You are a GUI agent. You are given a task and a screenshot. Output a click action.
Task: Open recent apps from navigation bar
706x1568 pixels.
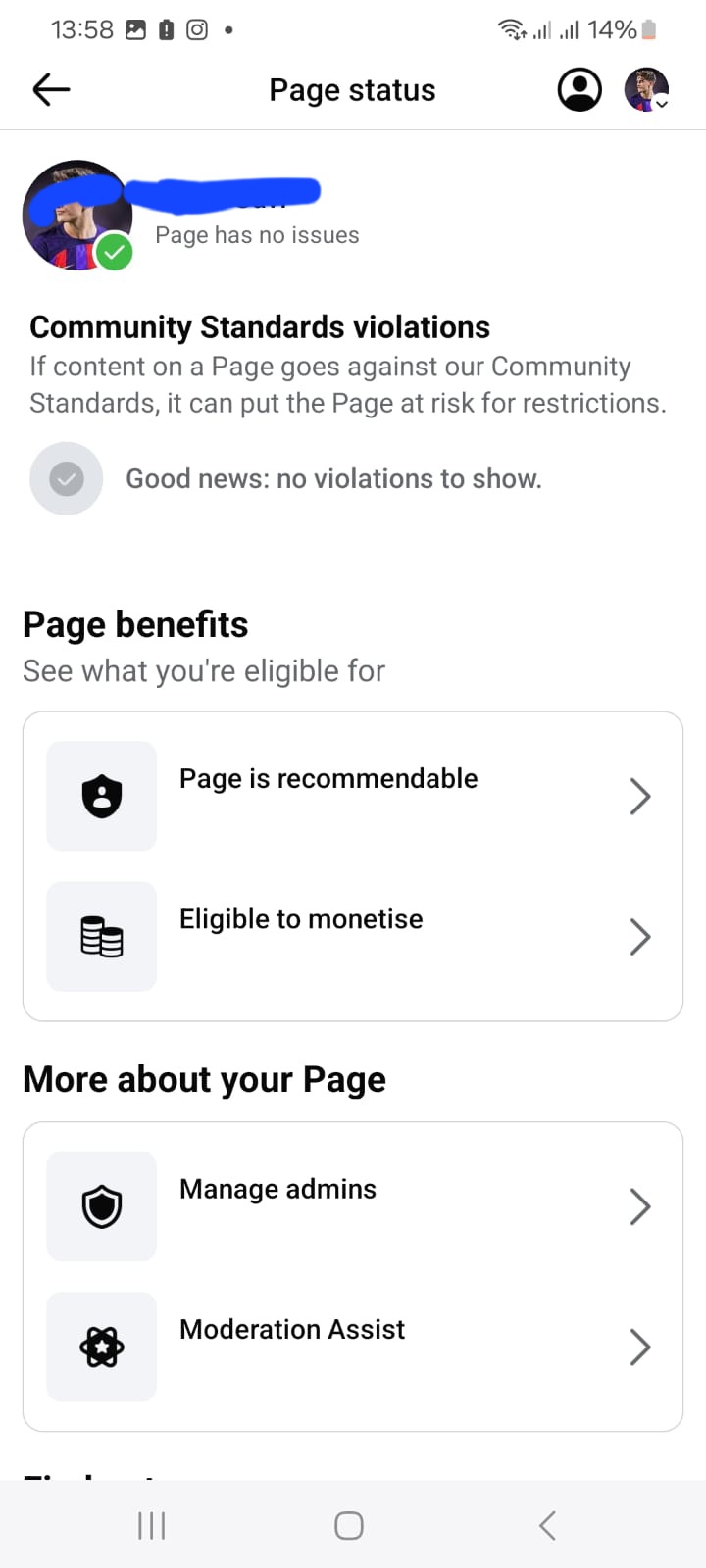(152, 1525)
